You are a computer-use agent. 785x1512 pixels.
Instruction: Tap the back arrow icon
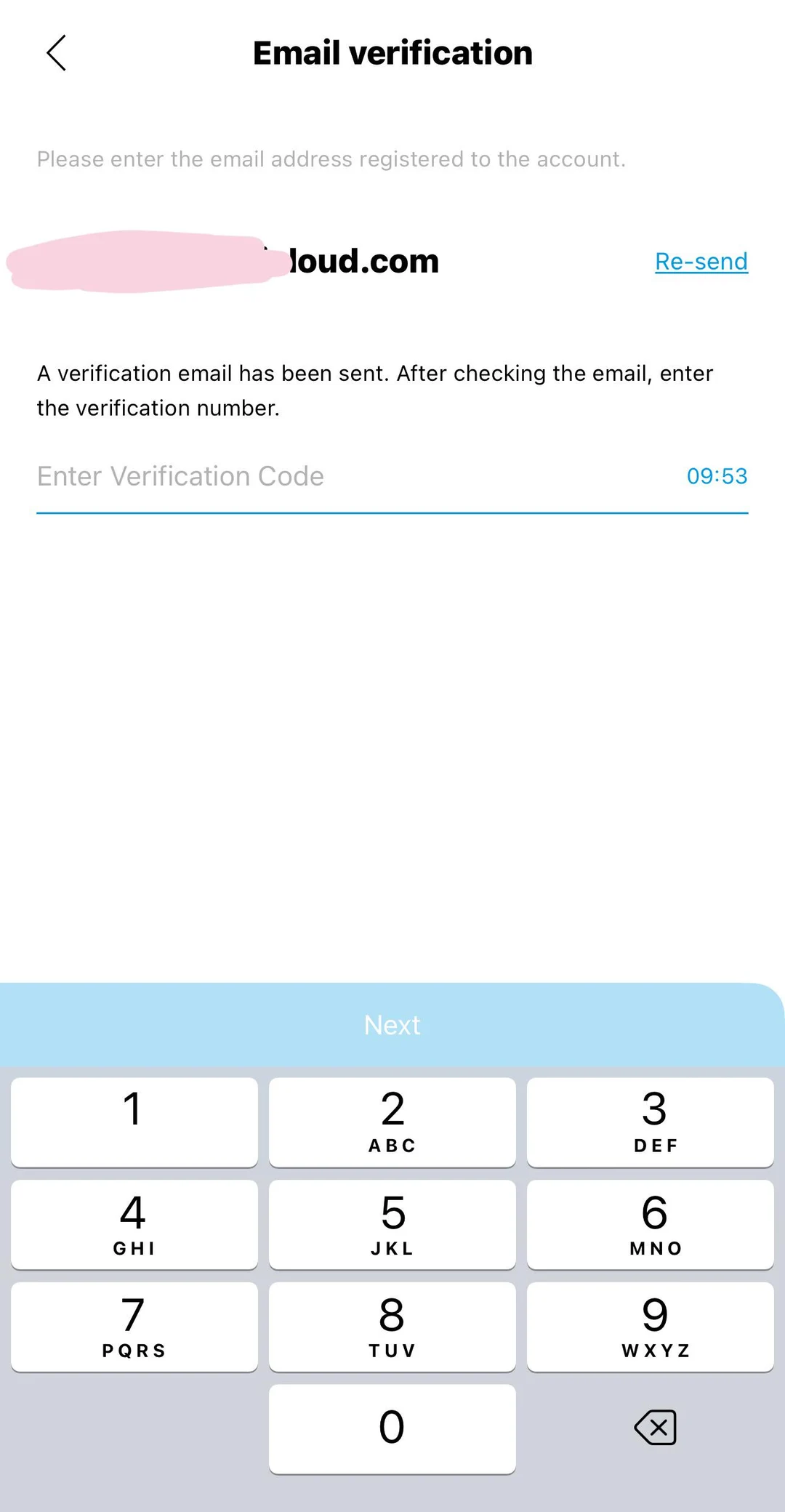pos(56,53)
